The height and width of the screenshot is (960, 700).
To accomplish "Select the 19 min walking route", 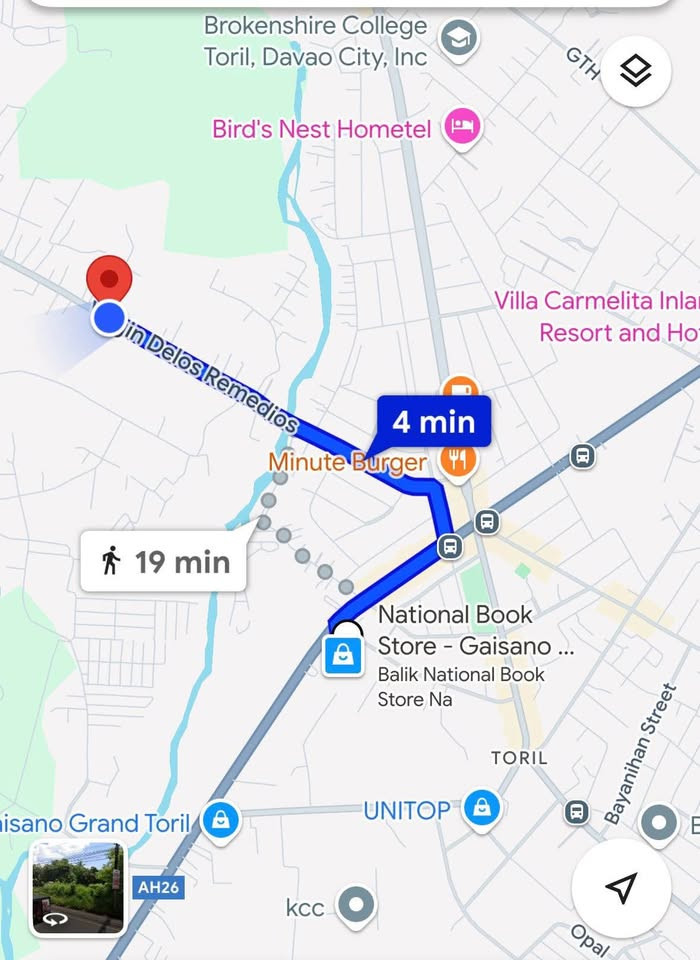I will [164, 562].
